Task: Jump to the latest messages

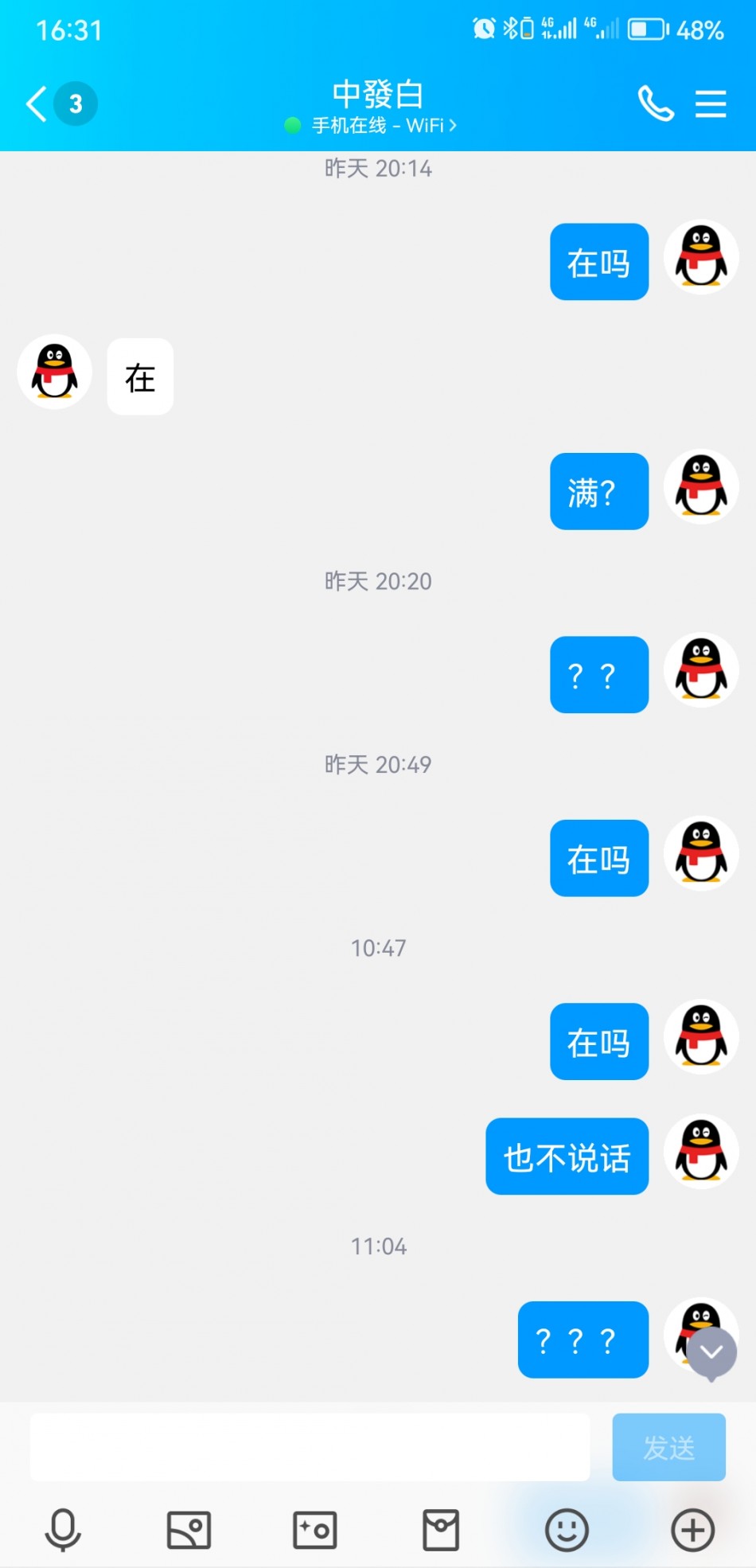Action: tap(711, 1352)
